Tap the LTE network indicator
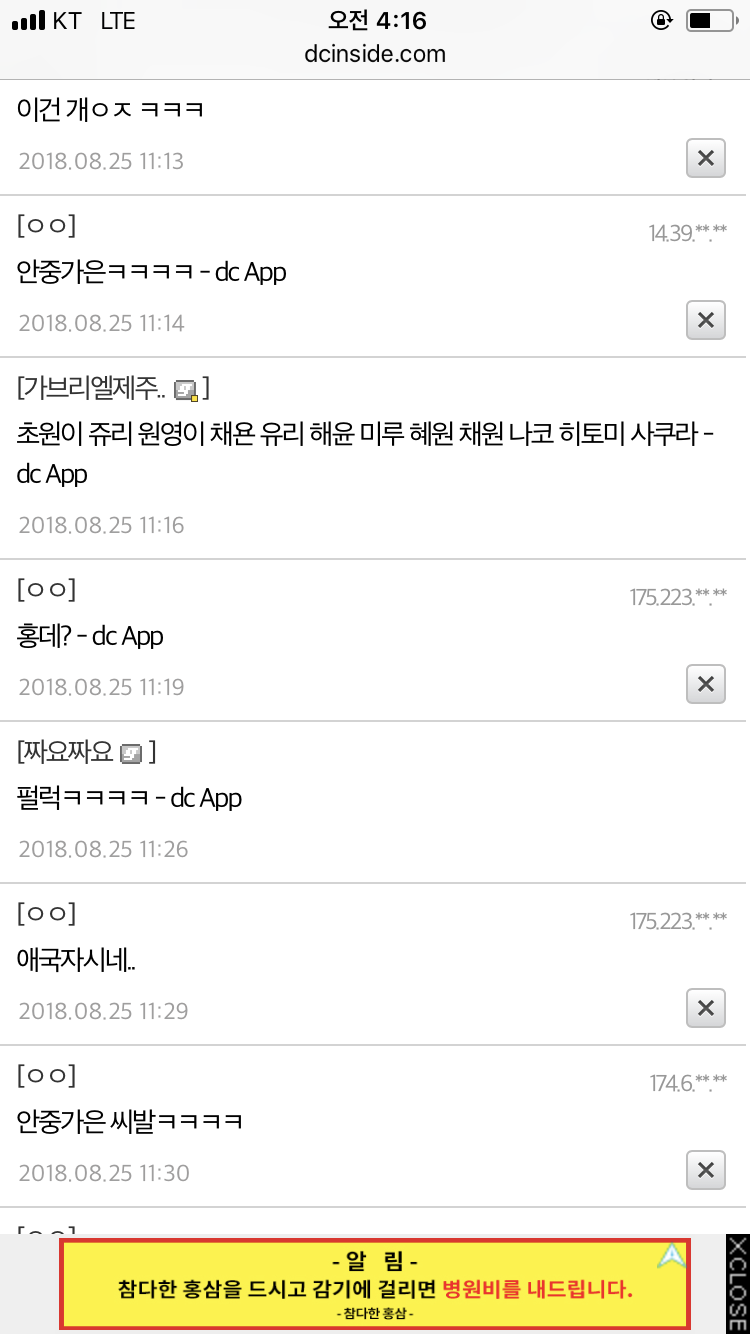The image size is (750, 1334). tap(117, 20)
